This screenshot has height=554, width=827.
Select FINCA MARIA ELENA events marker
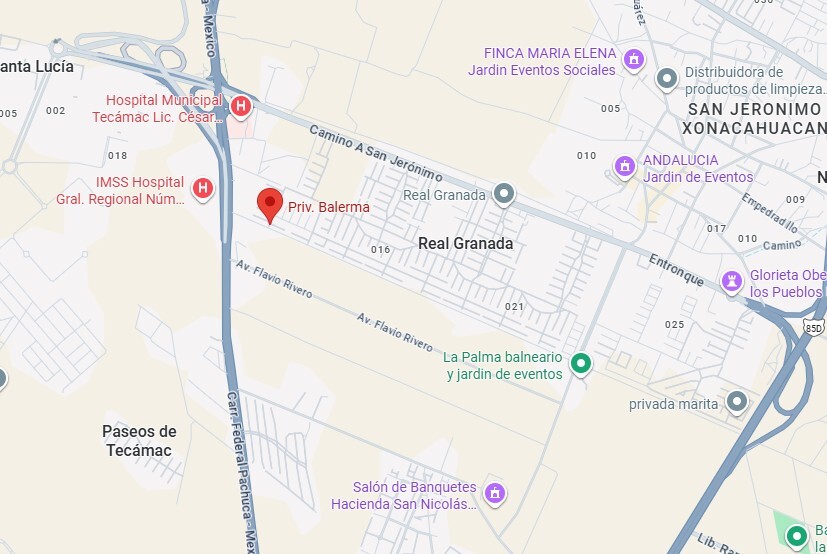coord(632,61)
